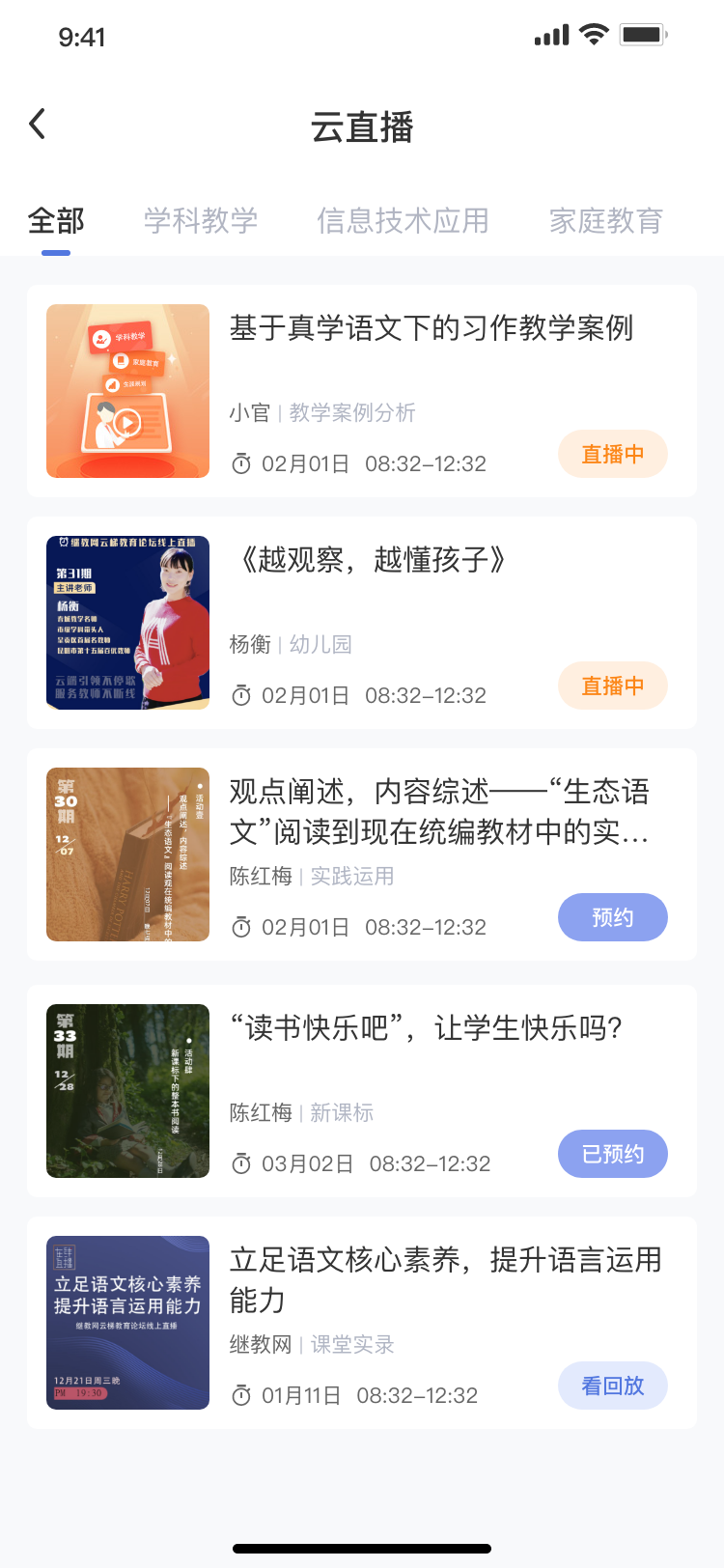Tap the cellular signal bars icon

pos(550,32)
